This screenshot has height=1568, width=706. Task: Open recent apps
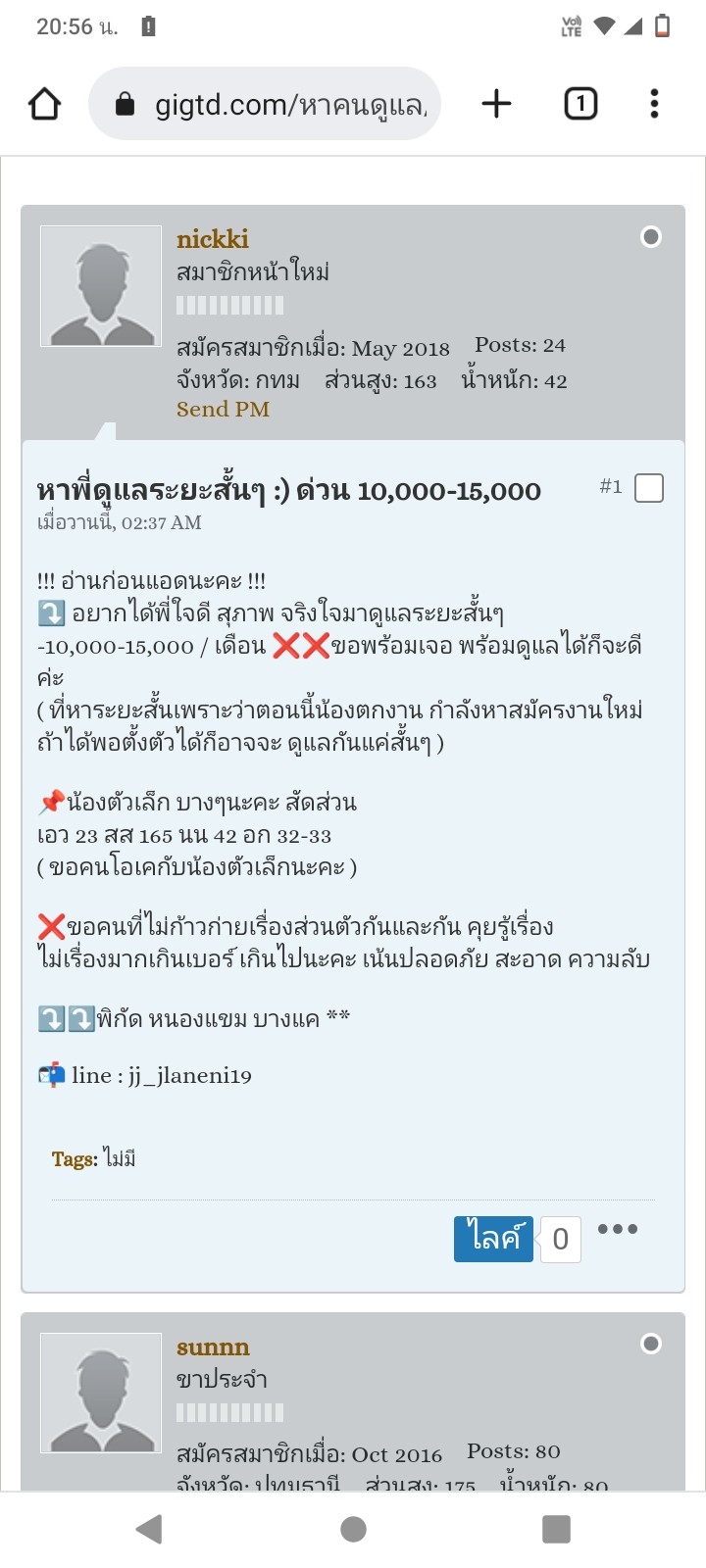click(x=556, y=1529)
